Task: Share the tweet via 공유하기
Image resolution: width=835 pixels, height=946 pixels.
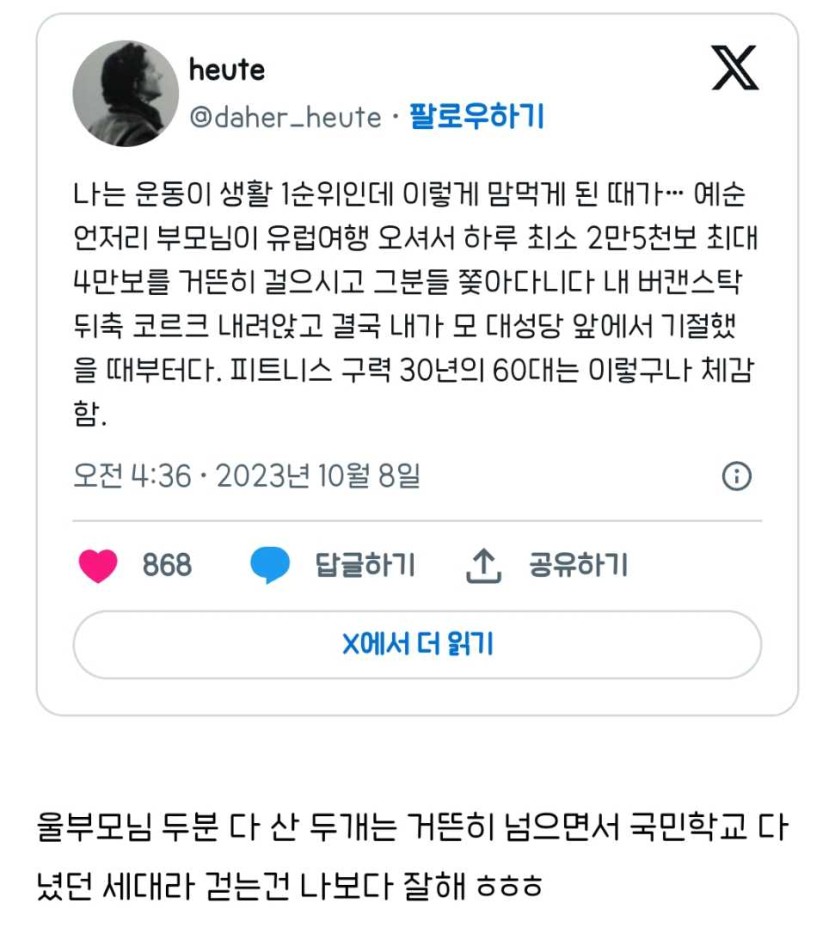Action: coord(547,566)
